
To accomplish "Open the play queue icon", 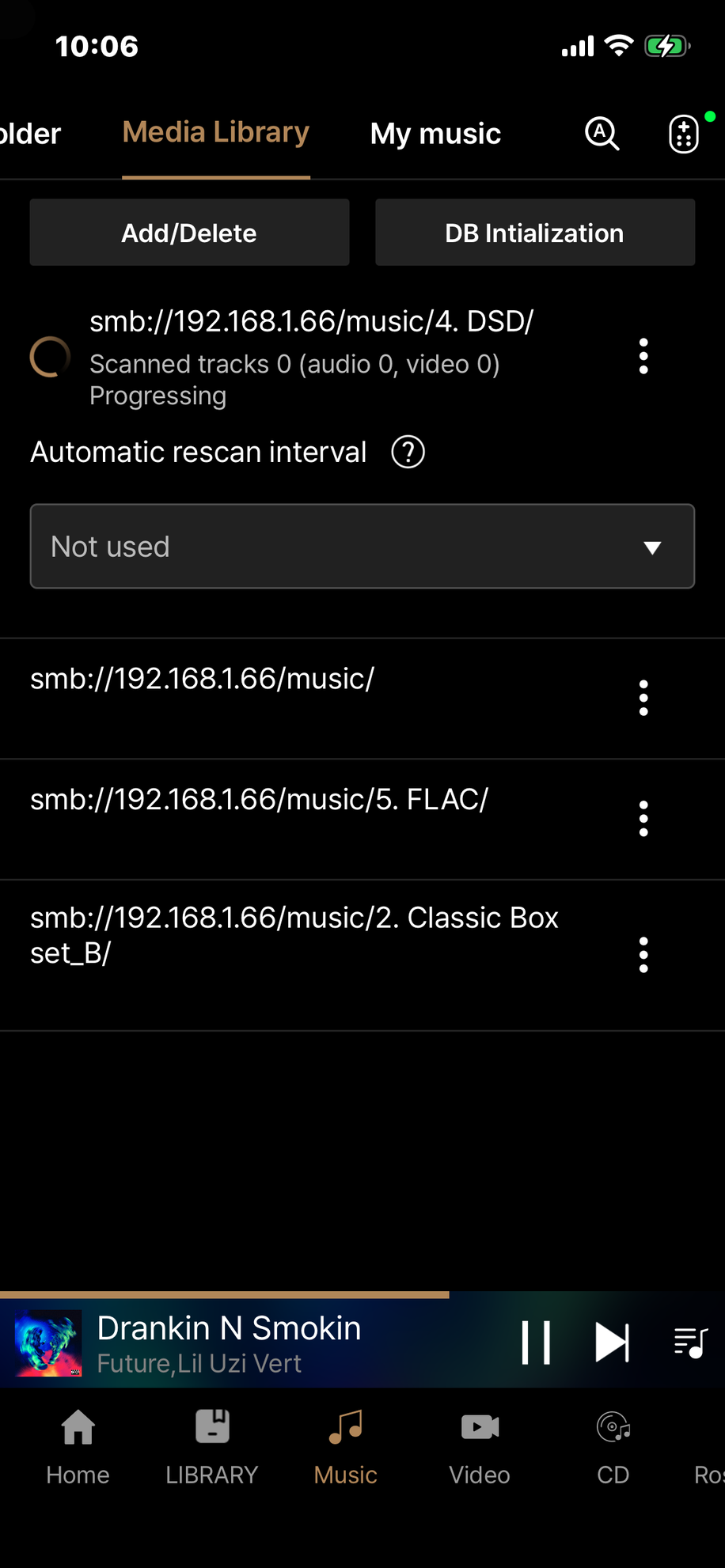I will [690, 1343].
